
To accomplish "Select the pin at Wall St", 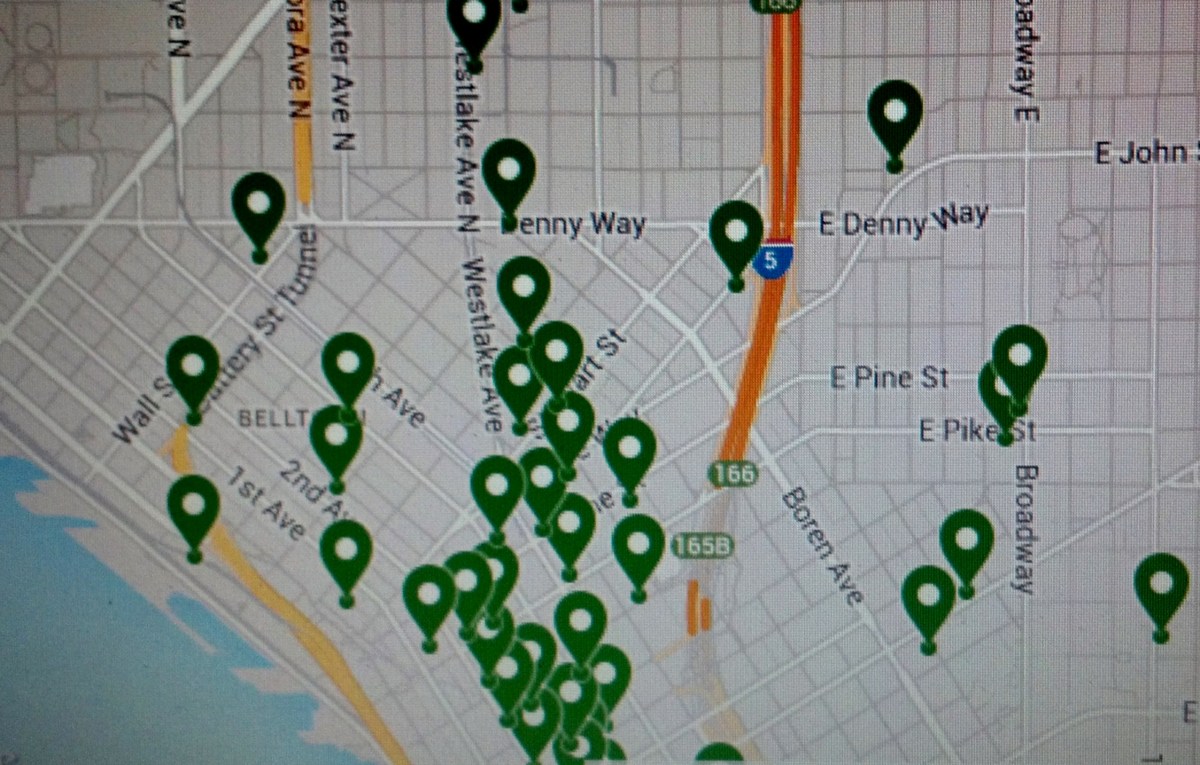I will tap(192, 367).
